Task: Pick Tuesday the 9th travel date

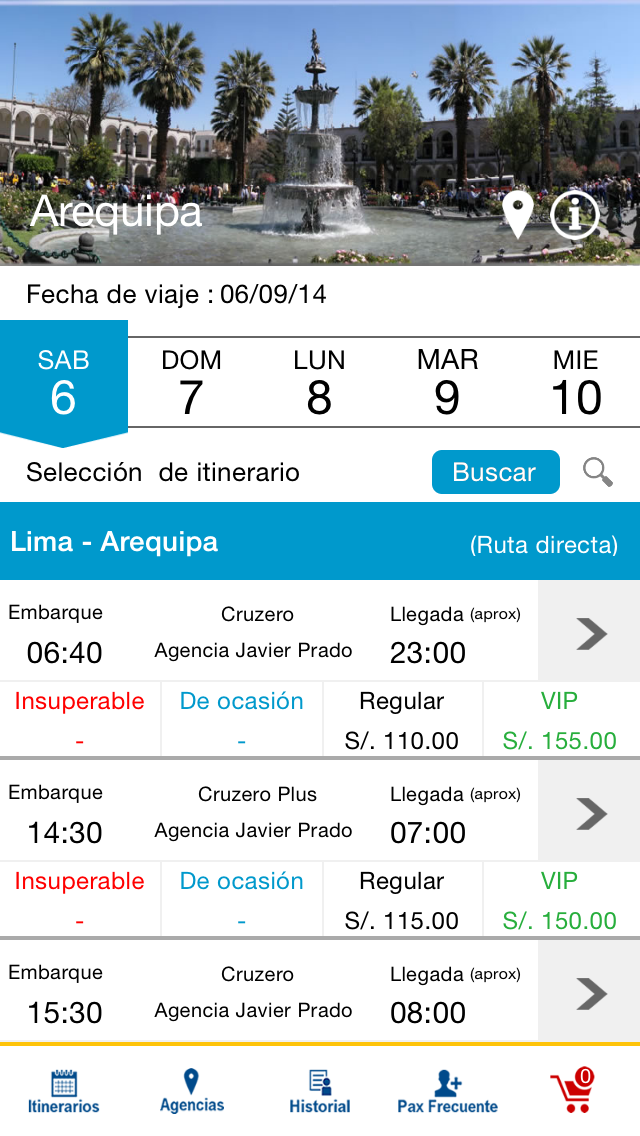Action: (x=447, y=383)
